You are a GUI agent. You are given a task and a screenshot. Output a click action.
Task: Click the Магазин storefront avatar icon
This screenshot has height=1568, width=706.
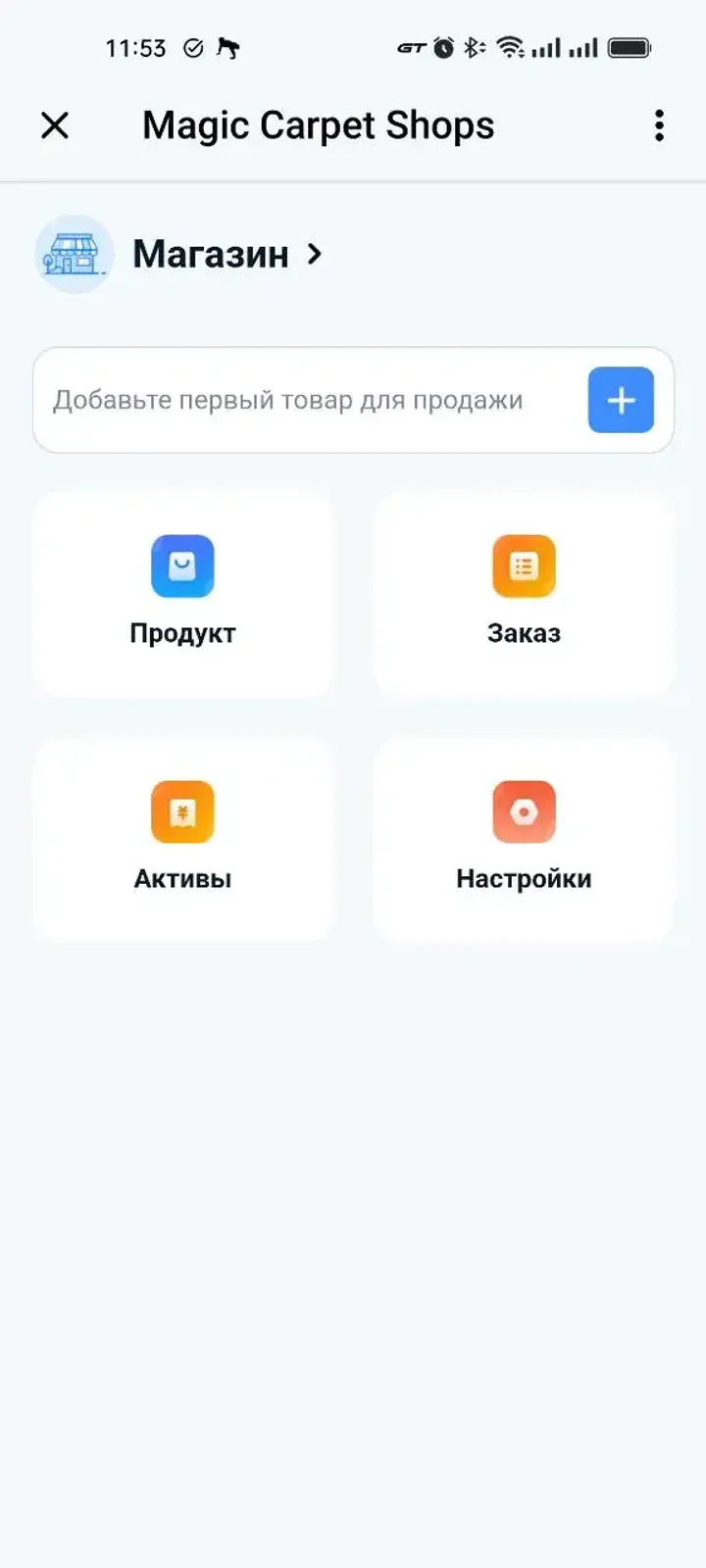point(75,253)
